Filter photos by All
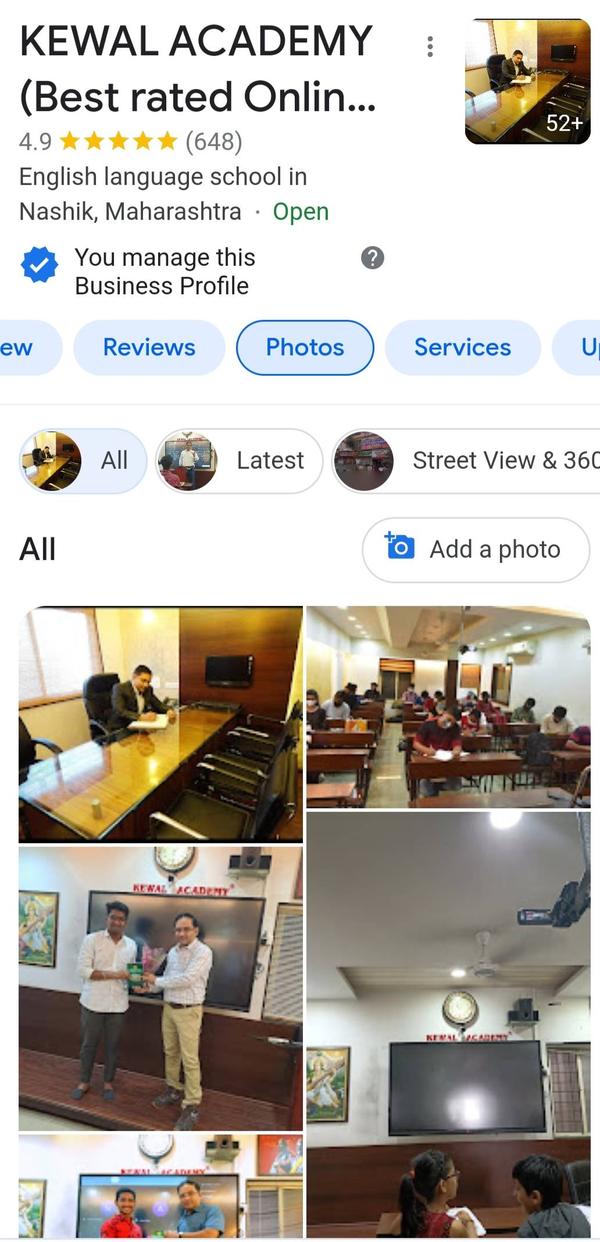The width and height of the screenshot is (600, 1242). [83, 461]
